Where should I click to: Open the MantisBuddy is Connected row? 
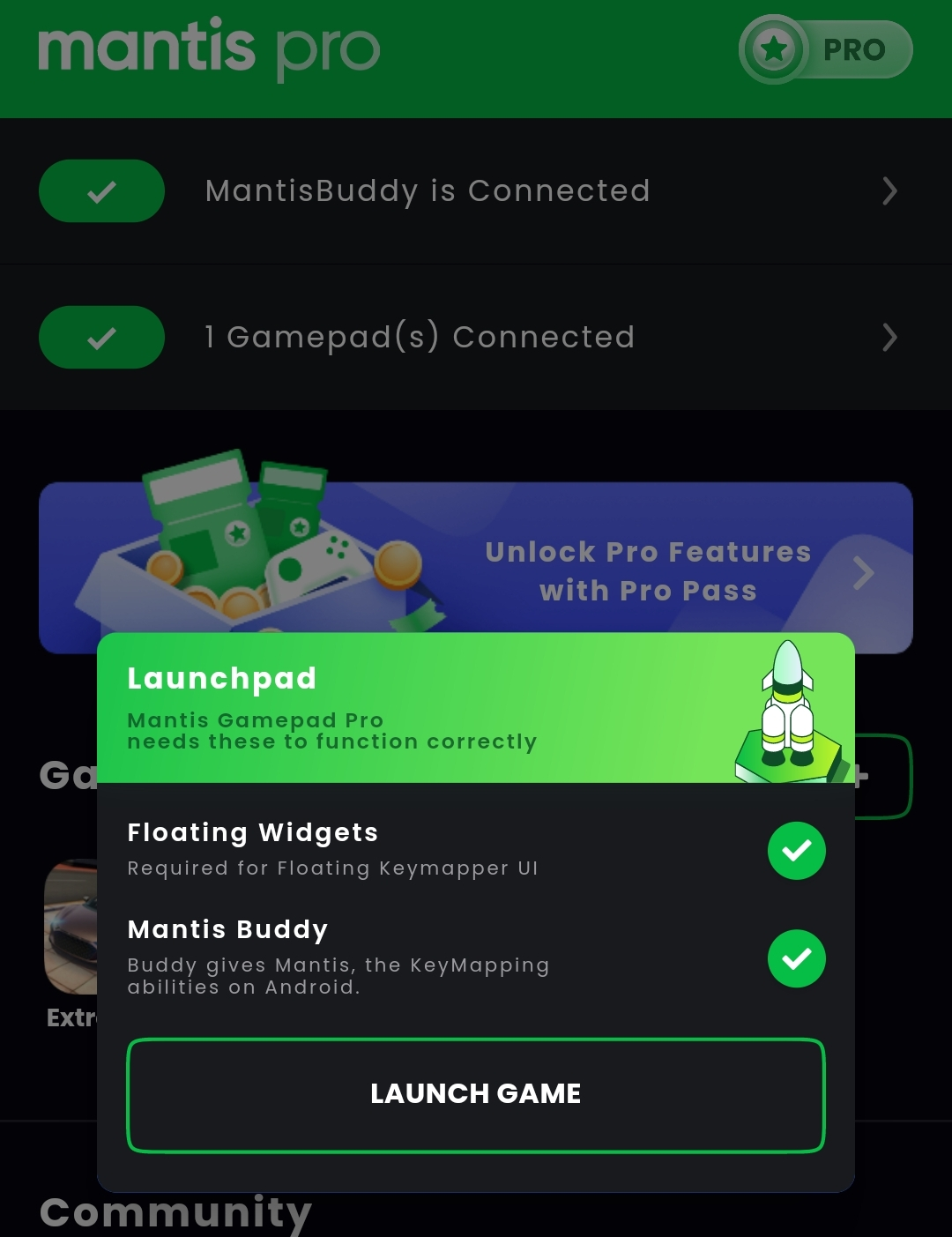click(x=476, y=191)
